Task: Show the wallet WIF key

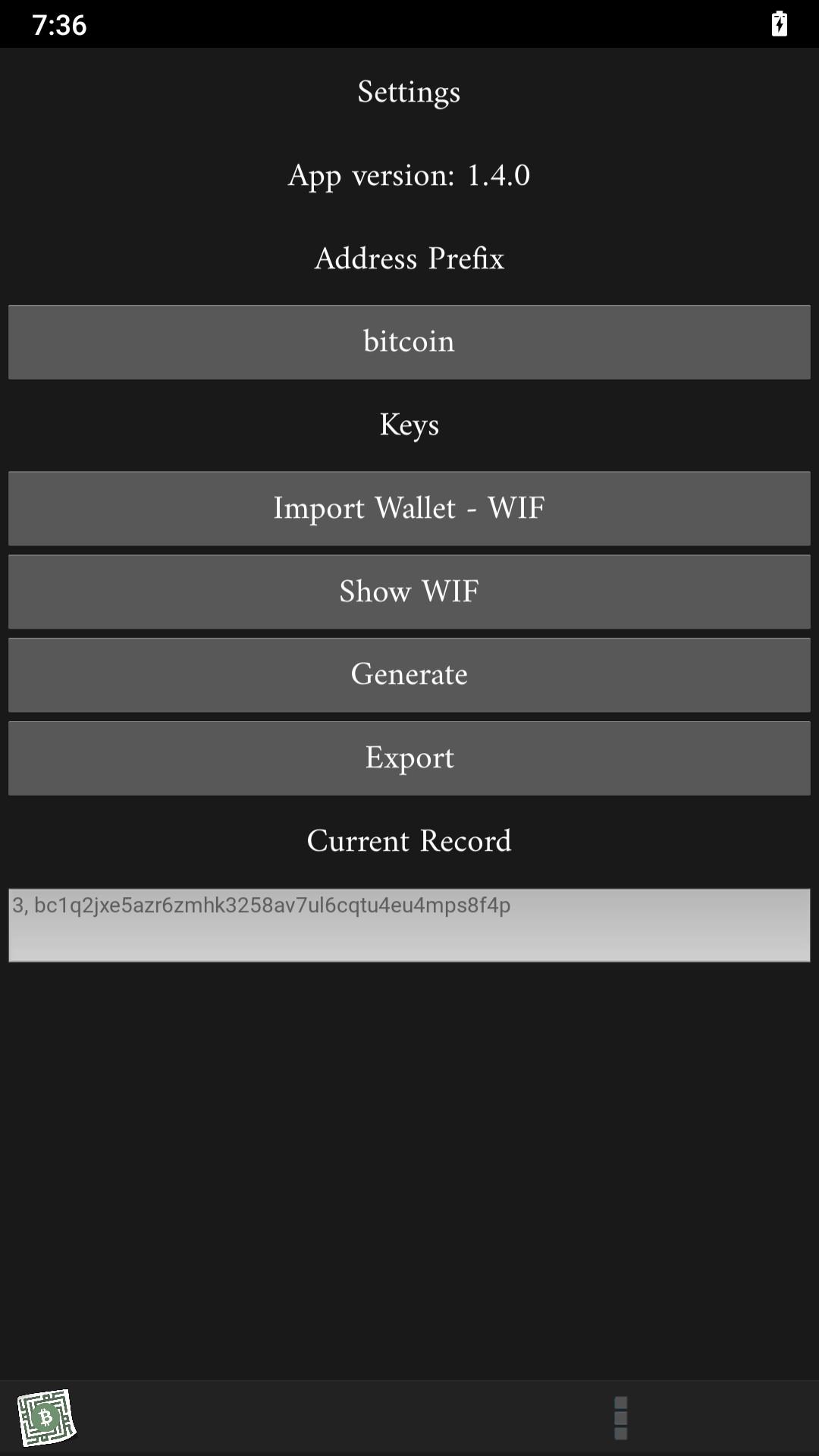Action: (409, 591)
